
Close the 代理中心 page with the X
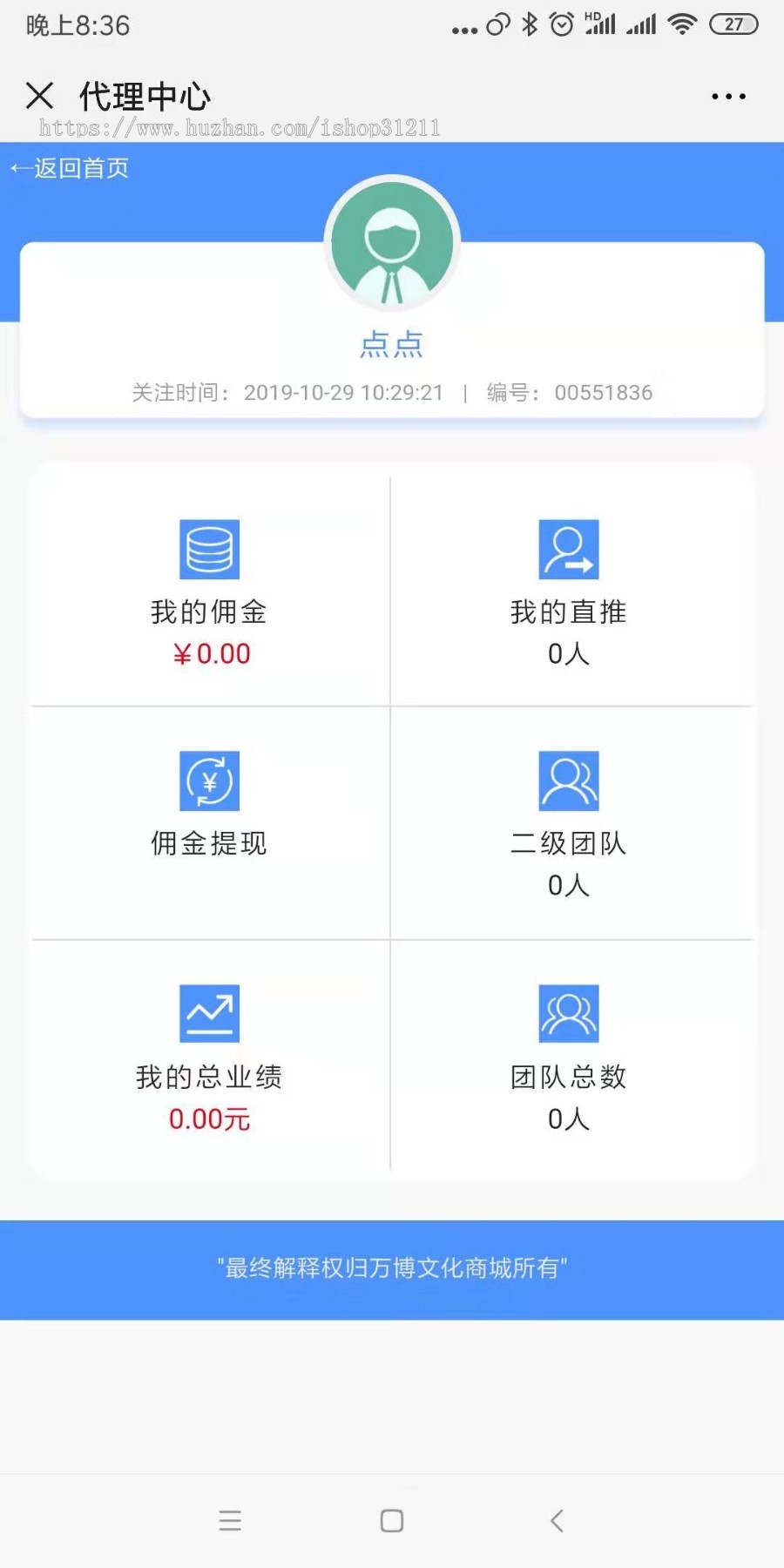(x=40, y=96)
